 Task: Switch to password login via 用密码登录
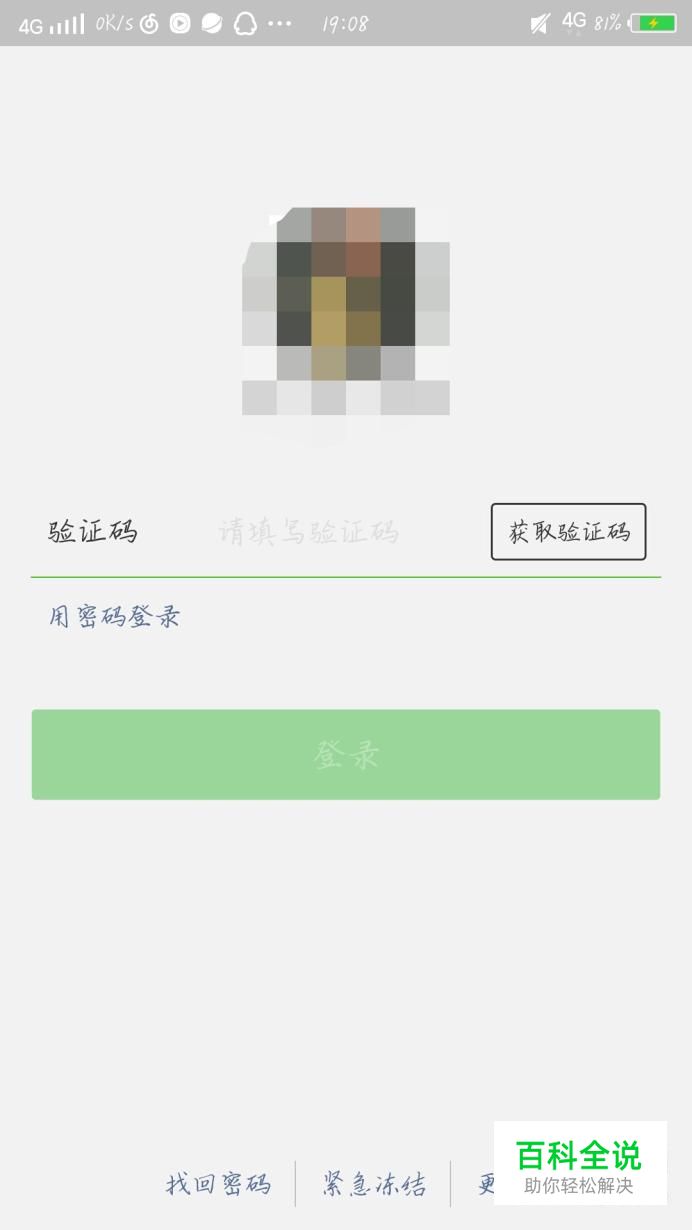tap(114, 617)
